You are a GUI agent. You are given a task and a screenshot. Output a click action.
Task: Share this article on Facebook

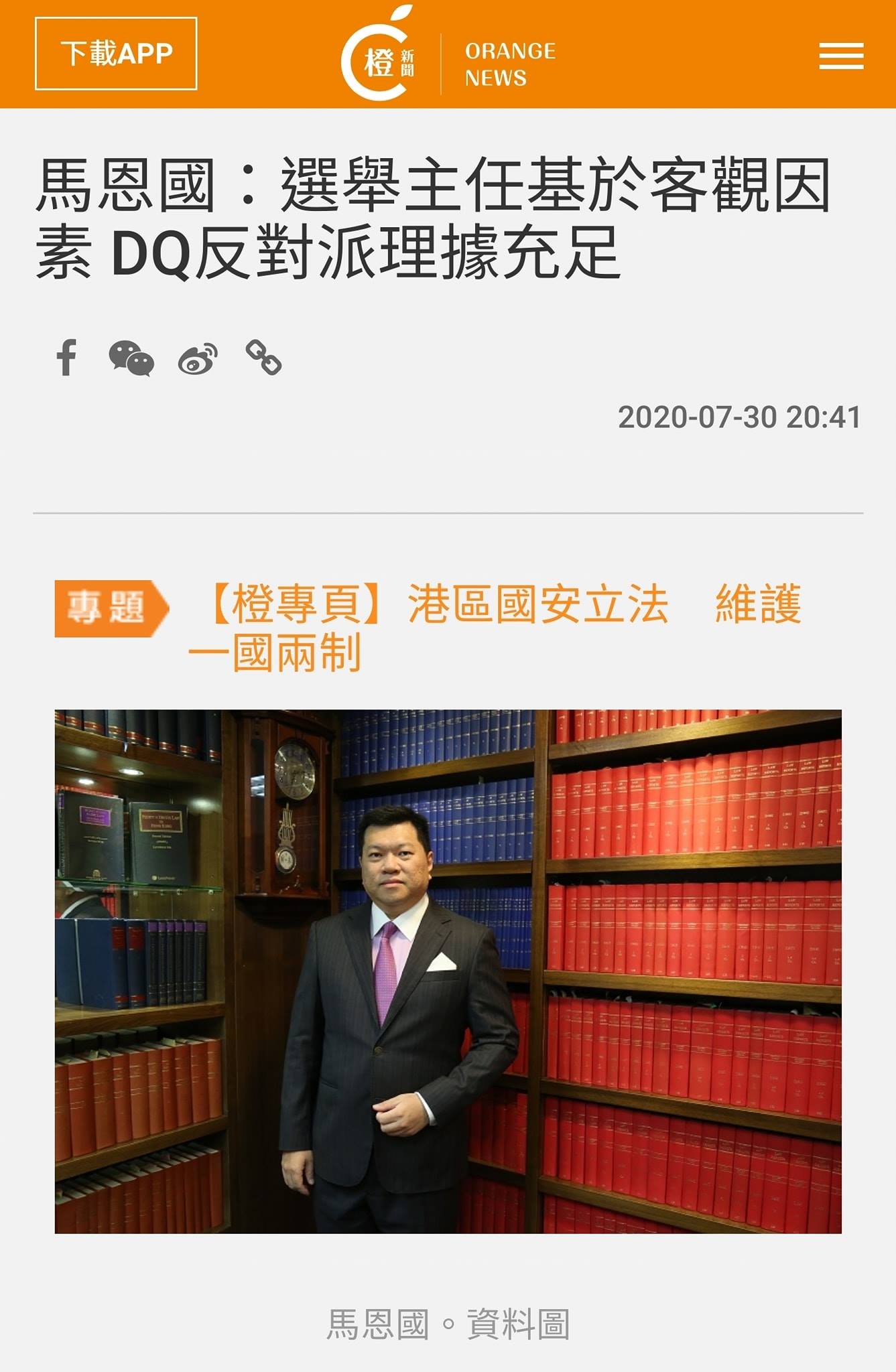point(66,357)
